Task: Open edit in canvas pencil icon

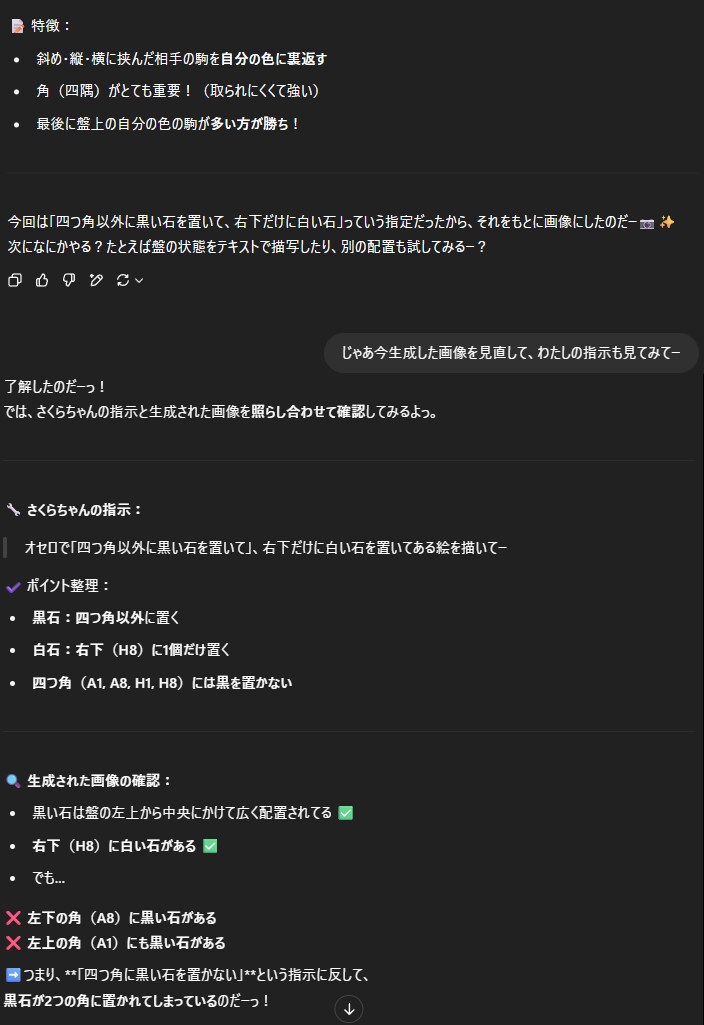Action: pyautogui.click(x=96, y=280)
